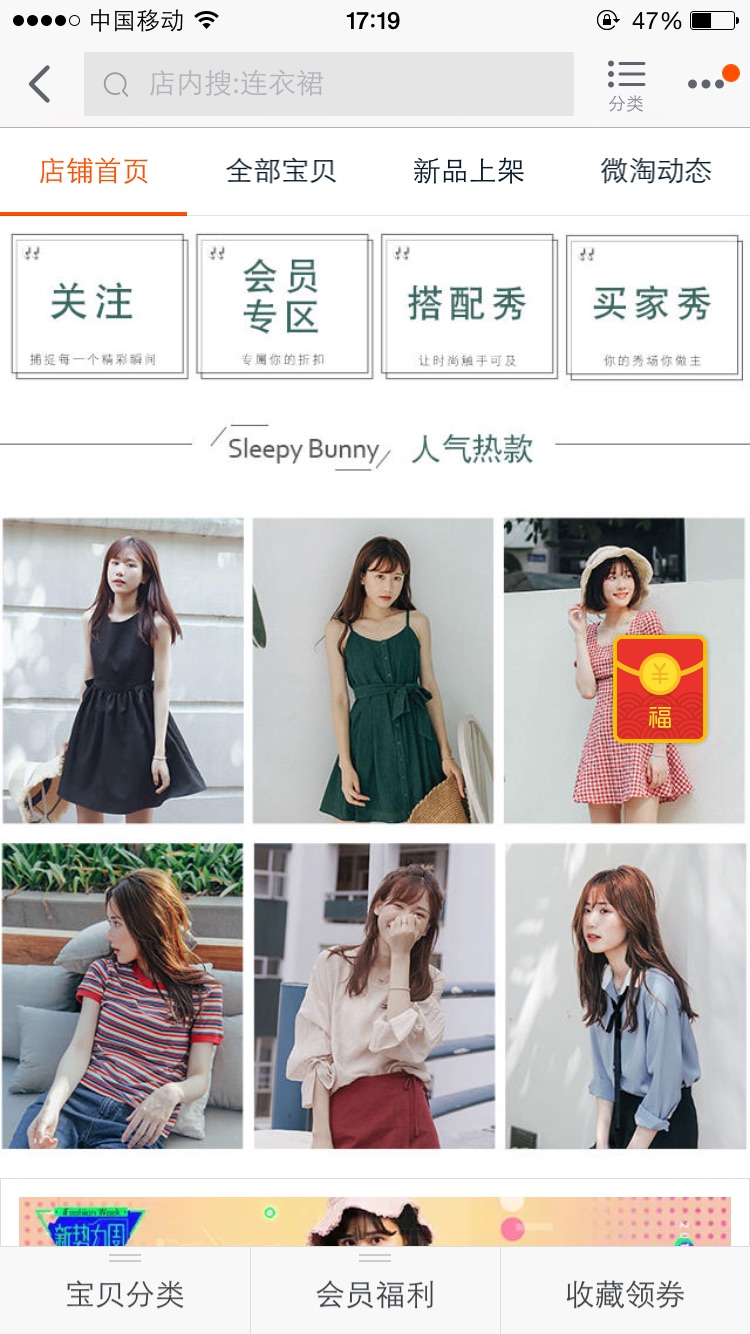Enter the 搭配秀 outfit showcase
750x1334 pixels.
[468, 305]
